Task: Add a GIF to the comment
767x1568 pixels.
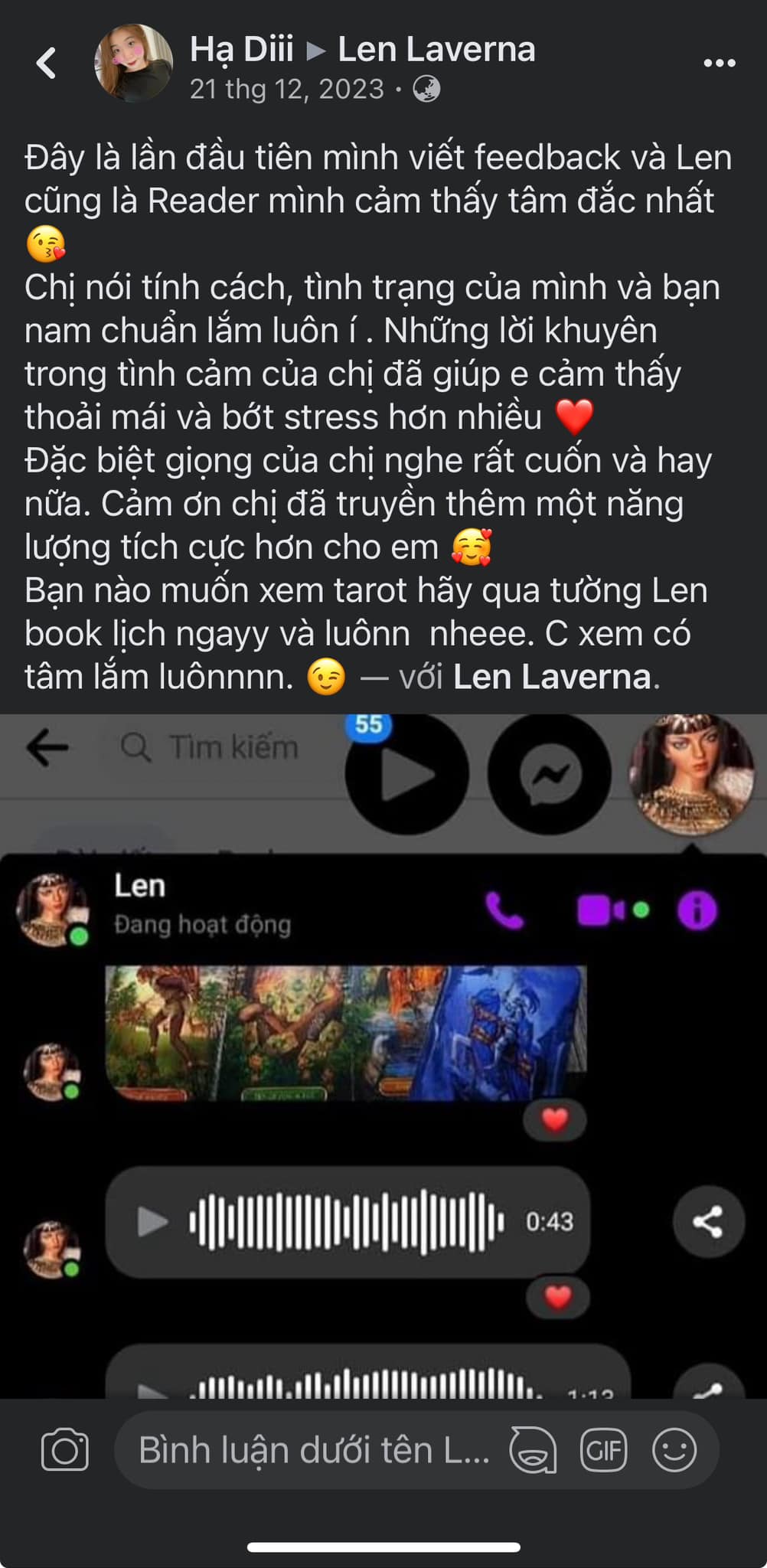Action: (604, 1450)
